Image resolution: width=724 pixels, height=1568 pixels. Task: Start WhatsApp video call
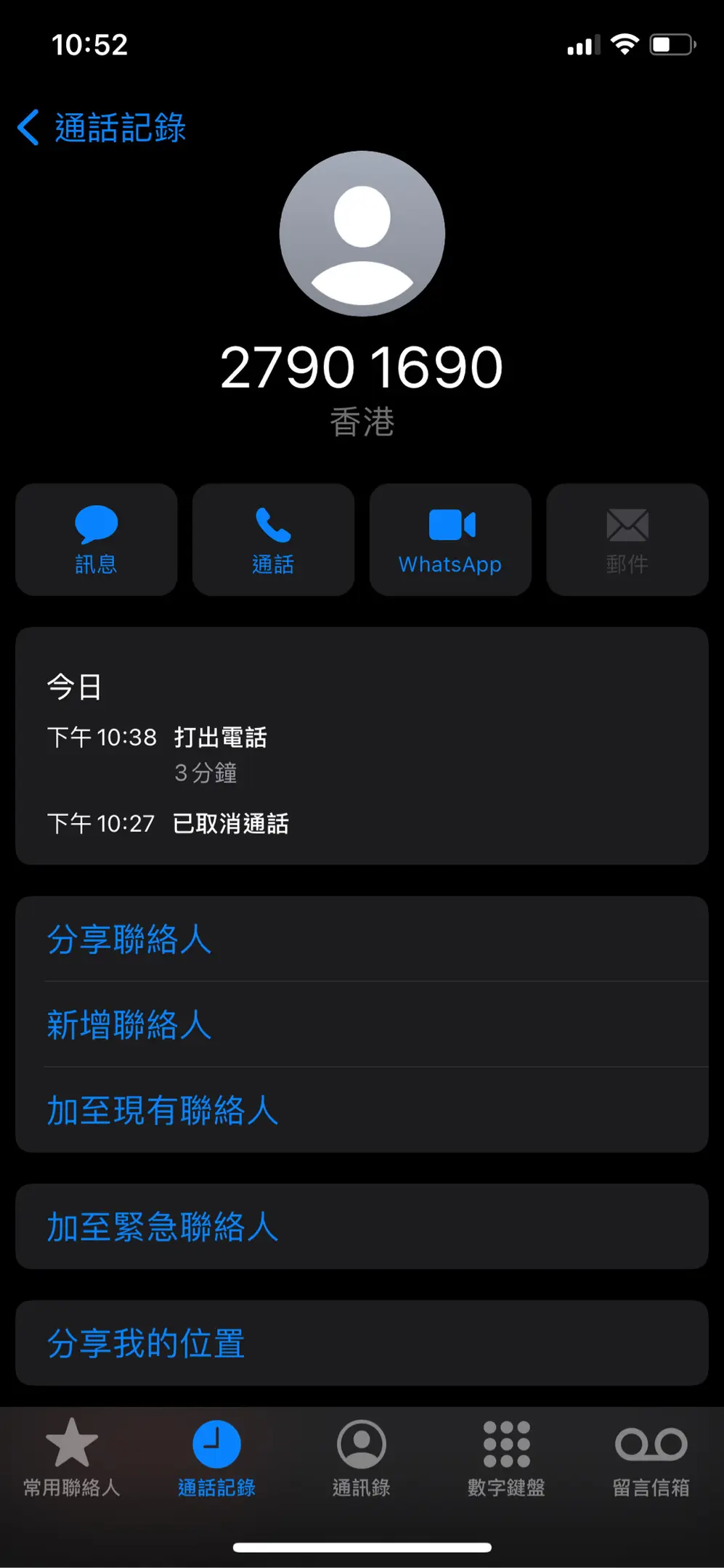[450, 539]
